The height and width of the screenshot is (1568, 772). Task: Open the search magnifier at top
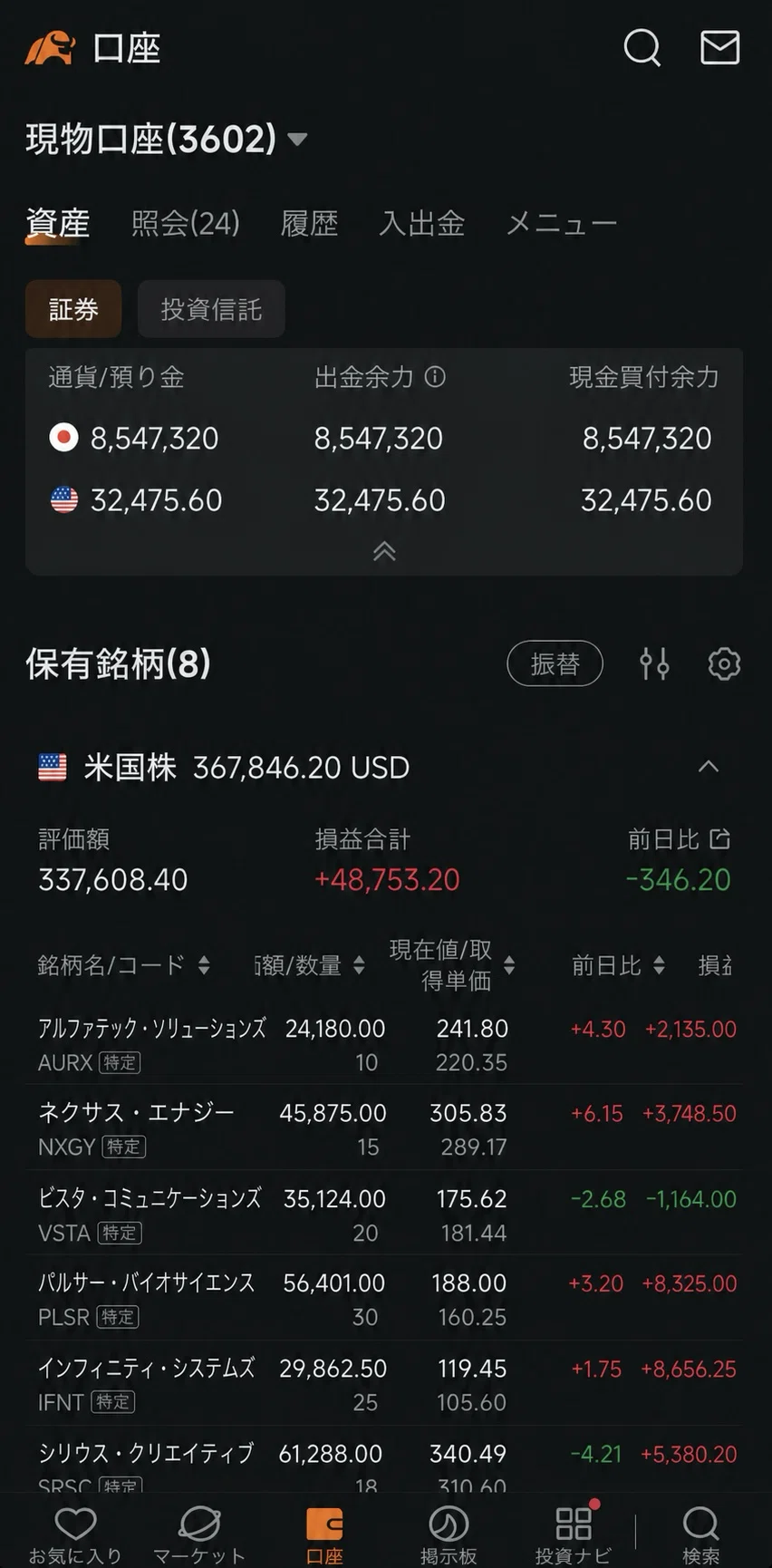[x=642, y=47]
